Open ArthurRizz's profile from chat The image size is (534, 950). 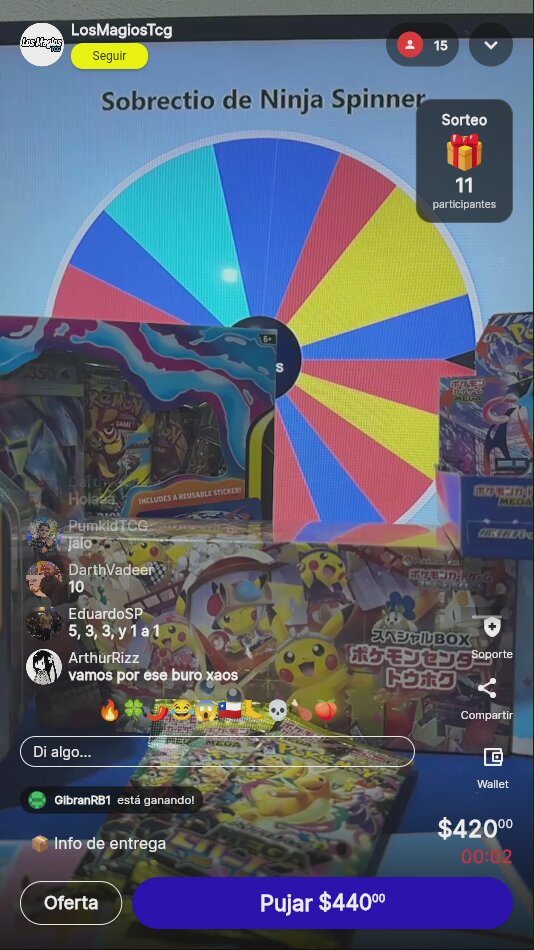point(44,666)
